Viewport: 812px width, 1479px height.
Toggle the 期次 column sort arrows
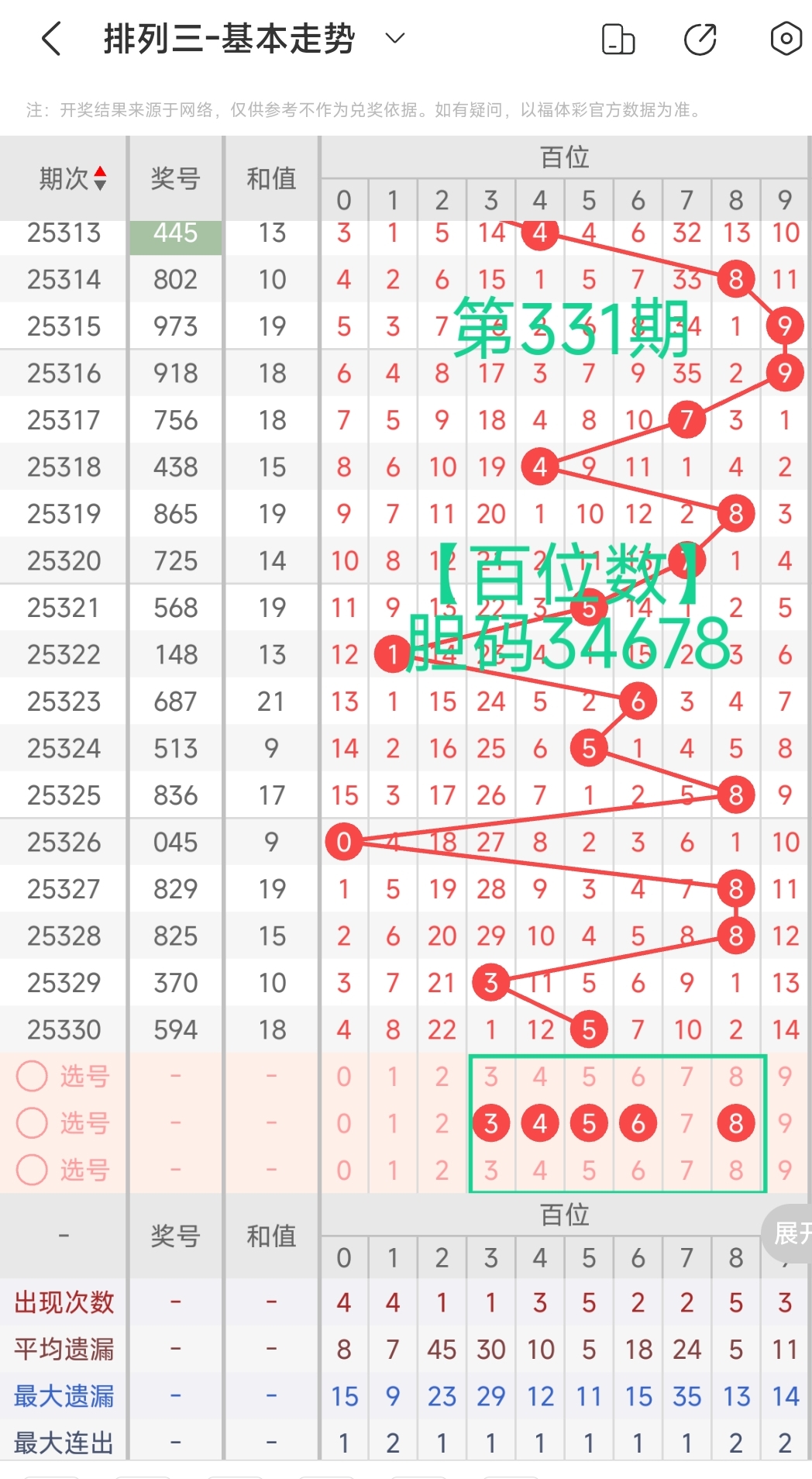tap(99, 178)
